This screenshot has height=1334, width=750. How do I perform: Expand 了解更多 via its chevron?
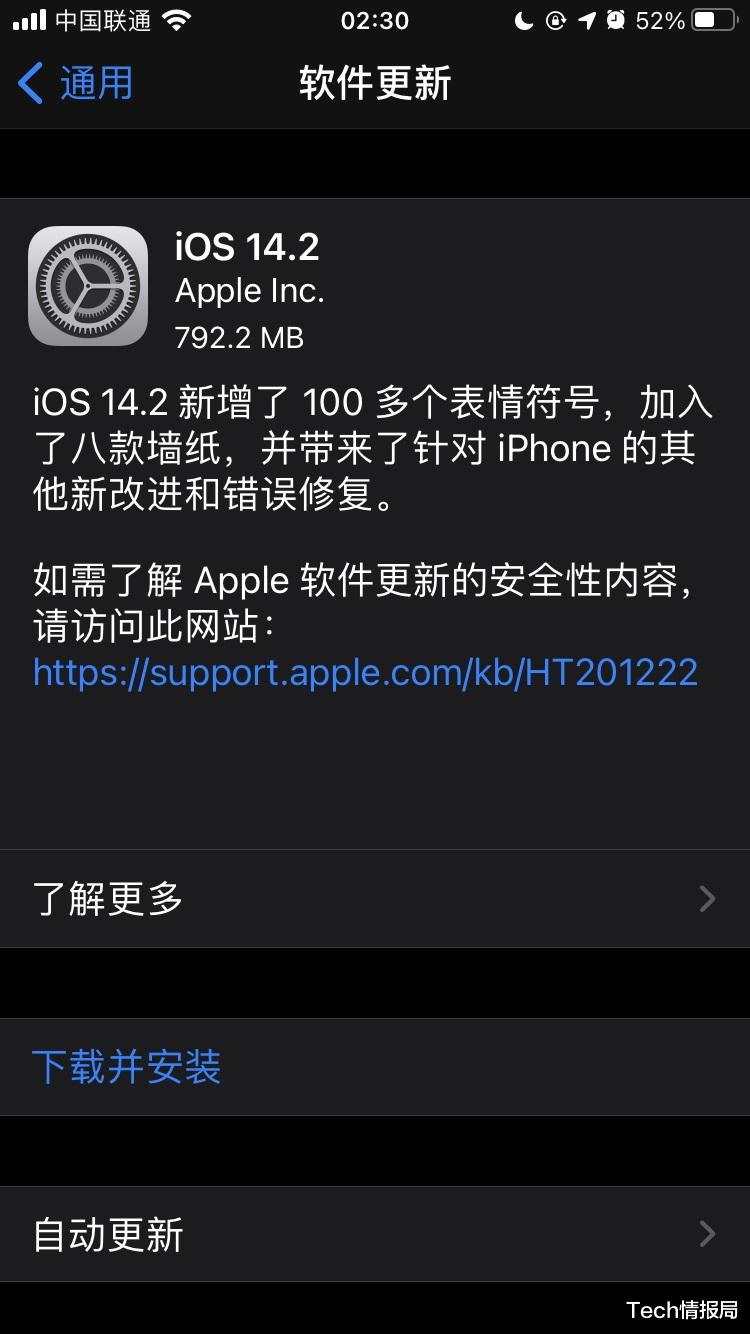708,899
